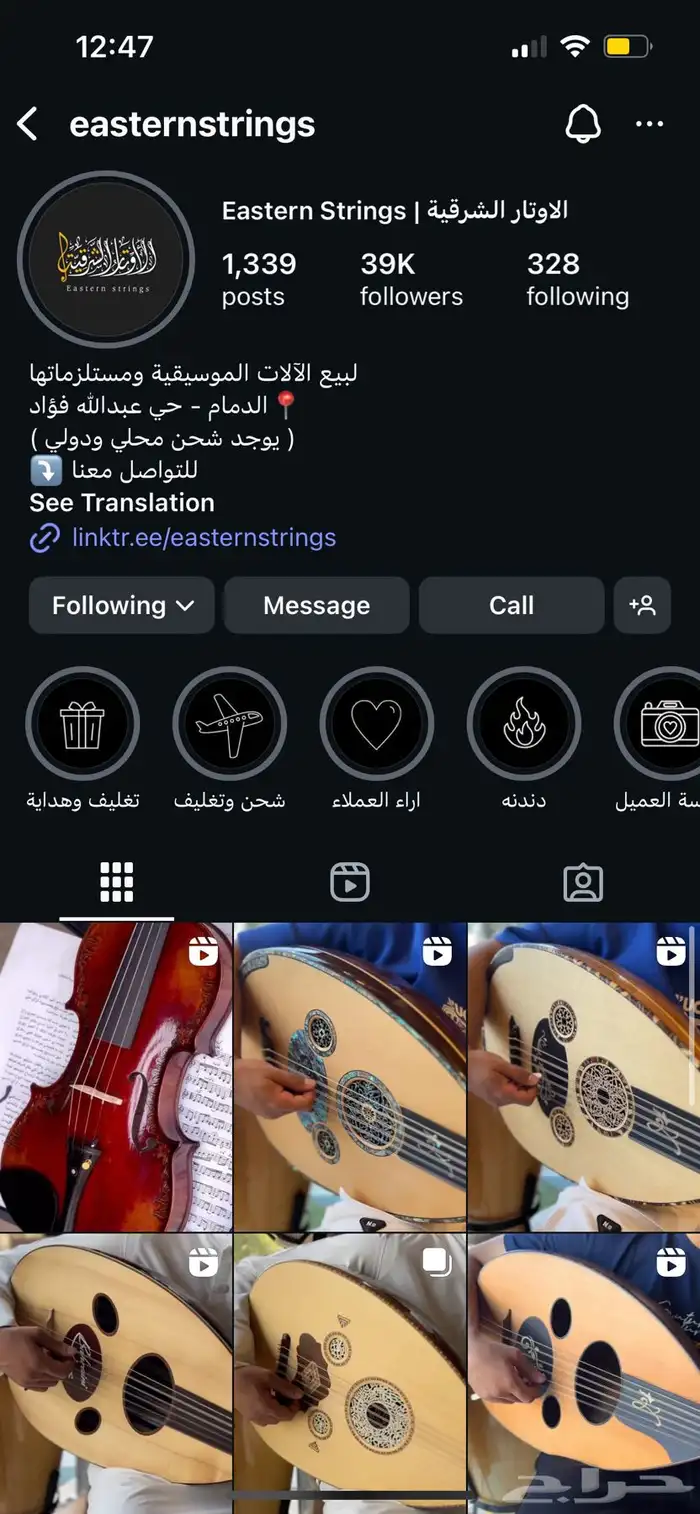This screenshot has width=700, height=1514.
Task: Open the red violin reel
Action: [115, 1076]
